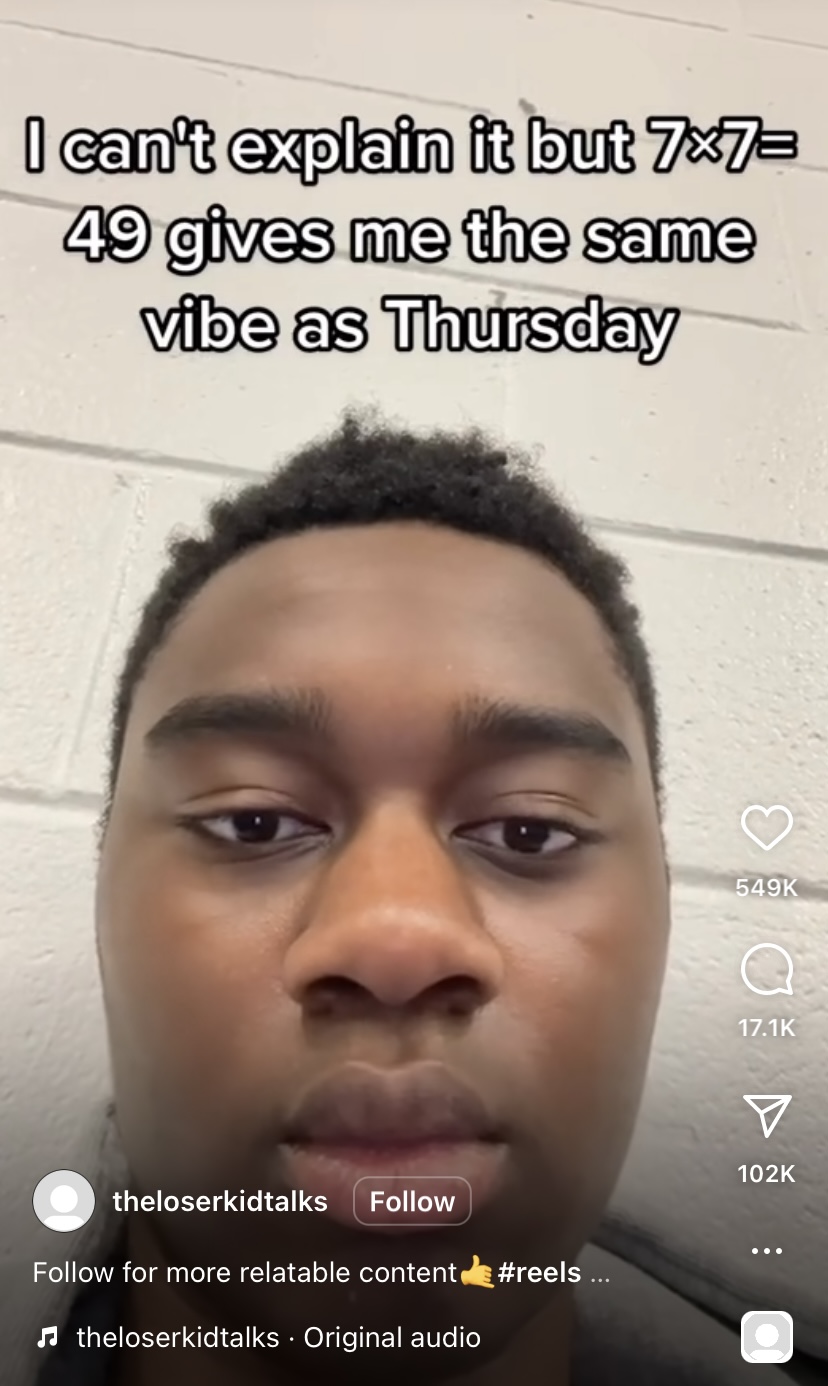Open the #reels hashtag
Viewport: 828px width, 1386px height.
click(x=539, y=1272)
